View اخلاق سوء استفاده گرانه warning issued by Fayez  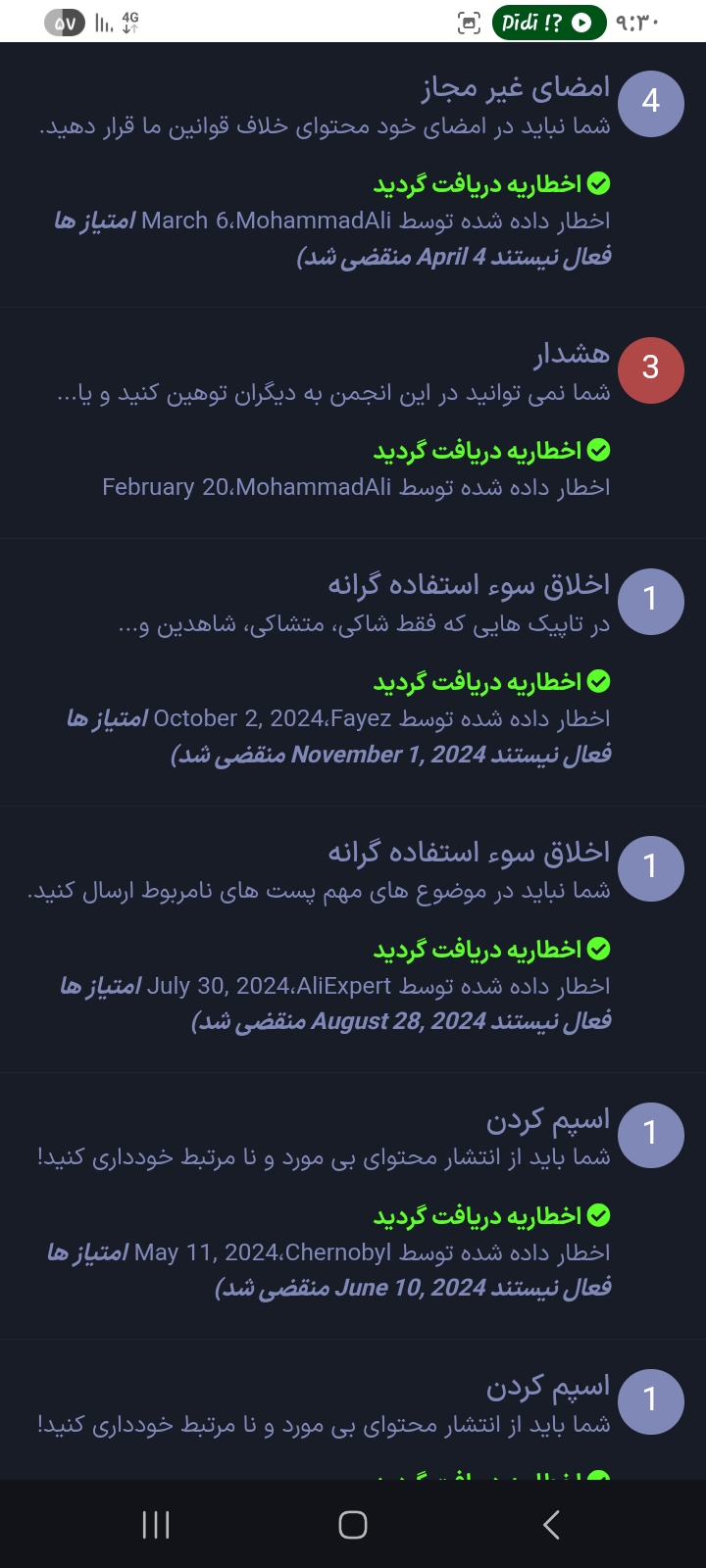[469, 585]
